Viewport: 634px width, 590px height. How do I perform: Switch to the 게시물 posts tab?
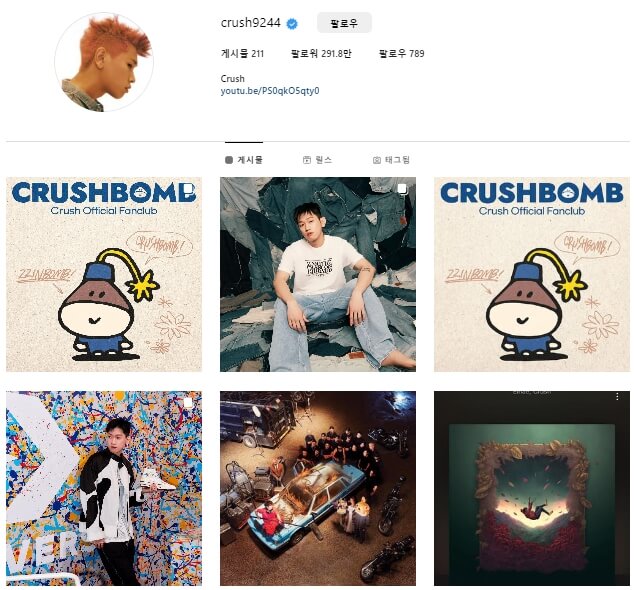click(x=244, y=159)
